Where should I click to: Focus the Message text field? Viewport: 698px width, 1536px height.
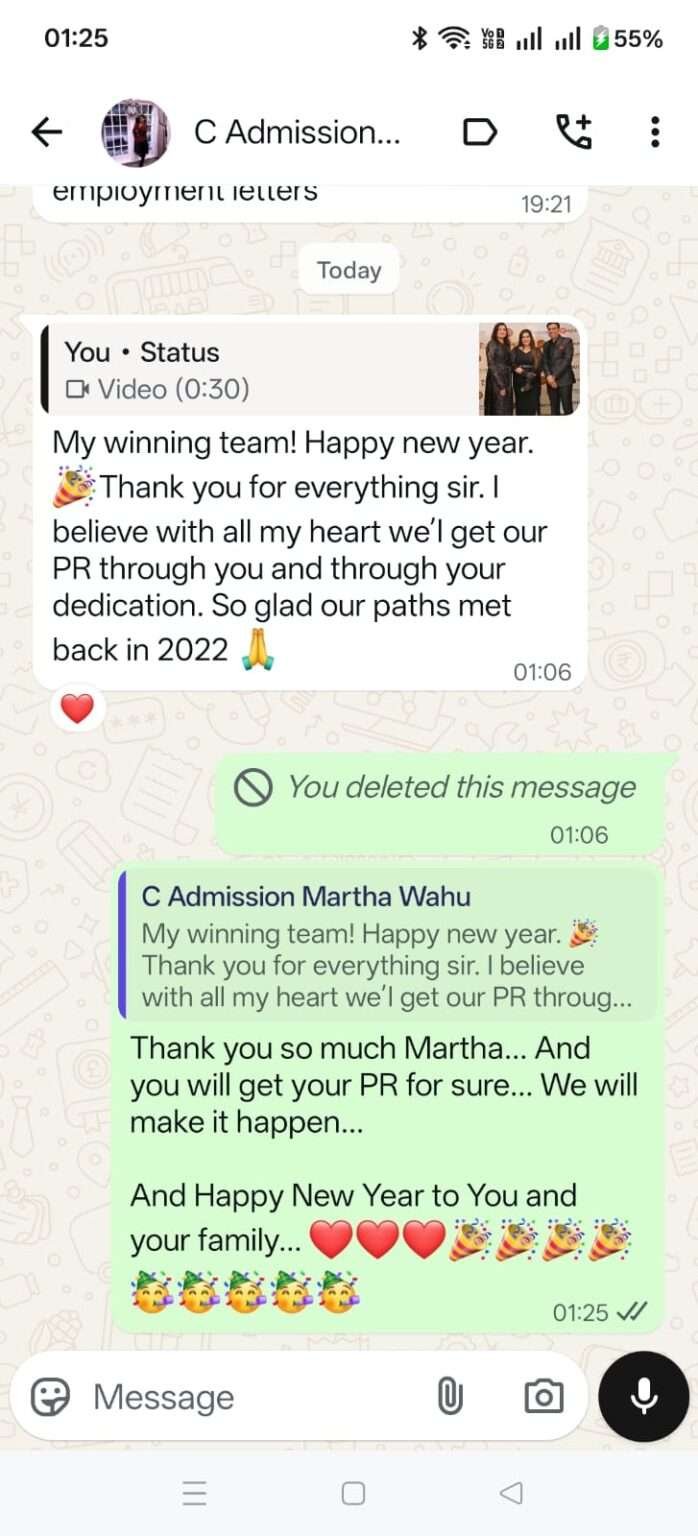tap(250, 1396)
